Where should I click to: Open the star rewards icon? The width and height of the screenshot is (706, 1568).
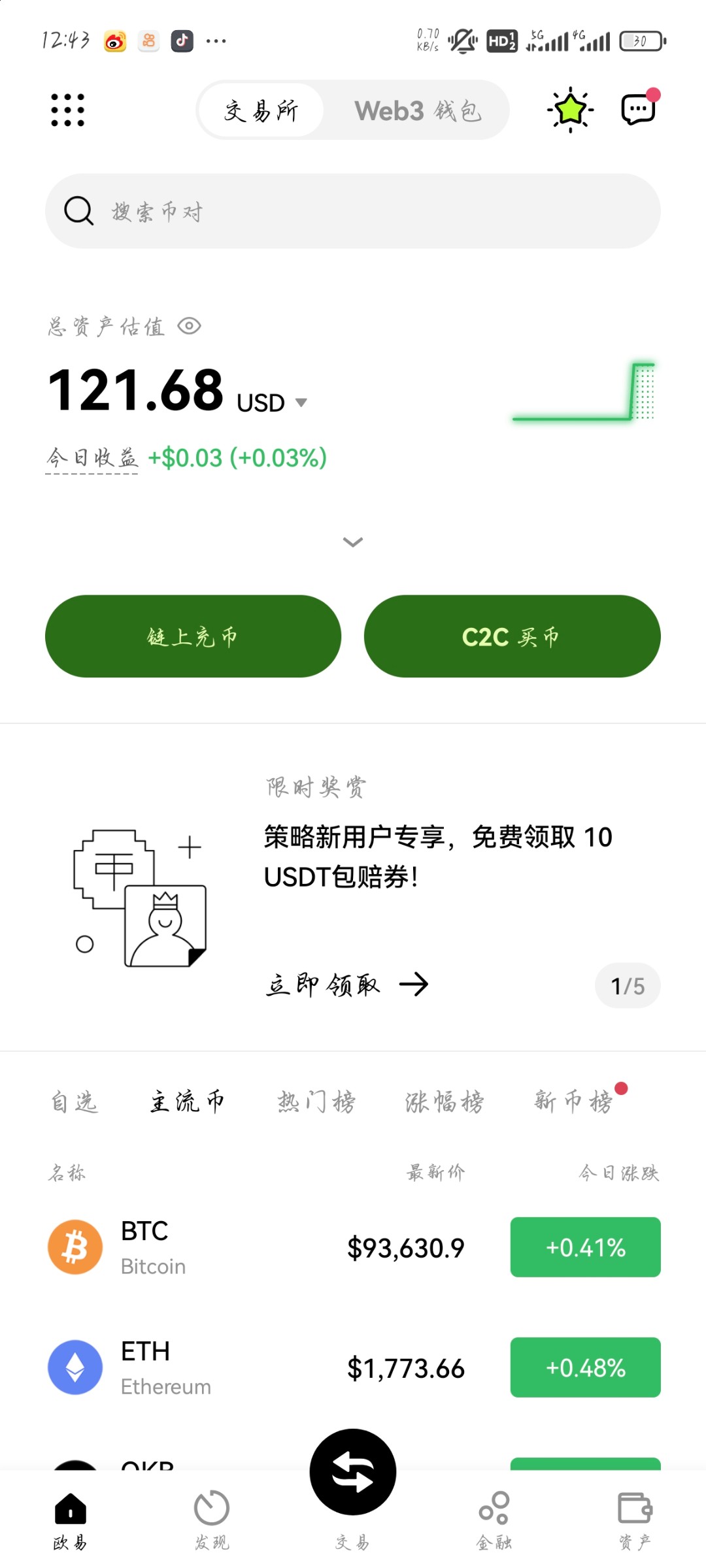[570, 109]
